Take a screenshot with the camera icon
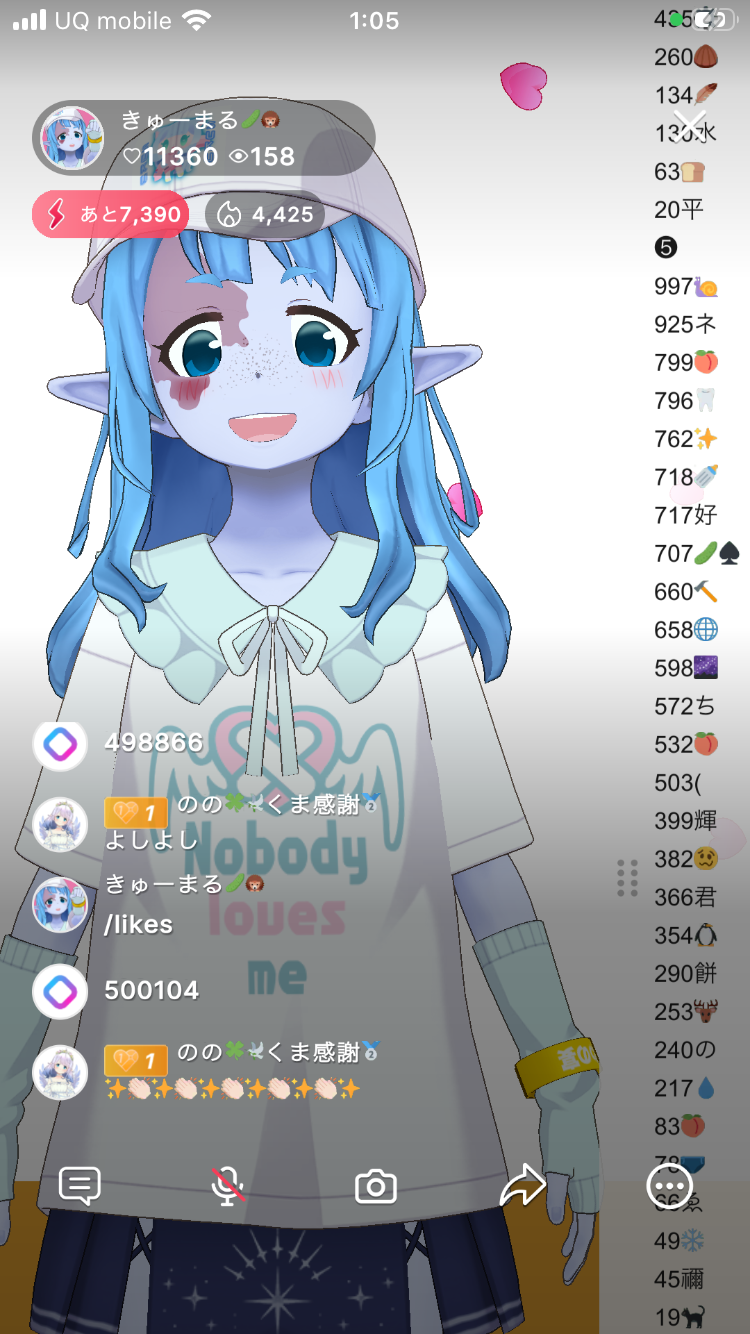 point(376,1187)
